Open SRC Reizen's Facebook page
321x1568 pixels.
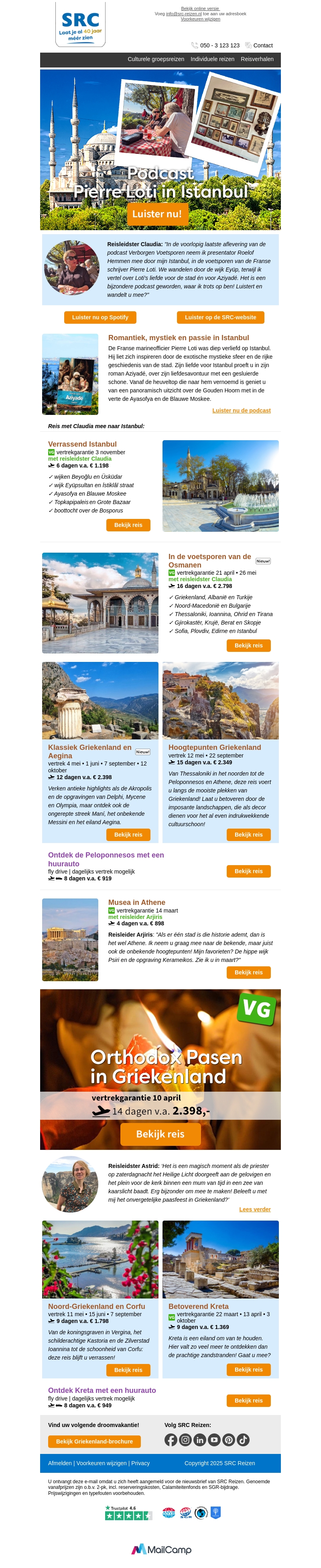(x=171, y=1439)
